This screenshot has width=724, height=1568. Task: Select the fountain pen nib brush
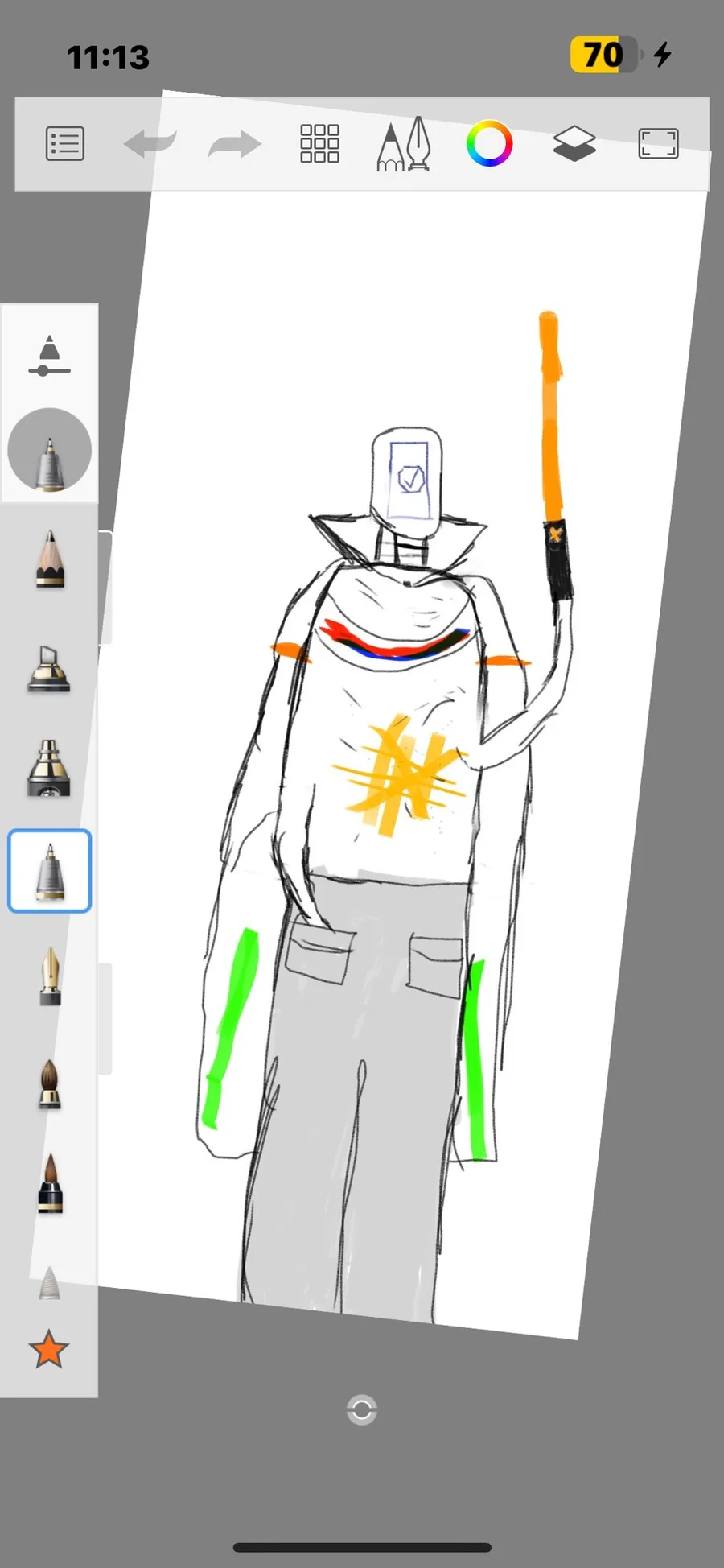coord(50,976)
